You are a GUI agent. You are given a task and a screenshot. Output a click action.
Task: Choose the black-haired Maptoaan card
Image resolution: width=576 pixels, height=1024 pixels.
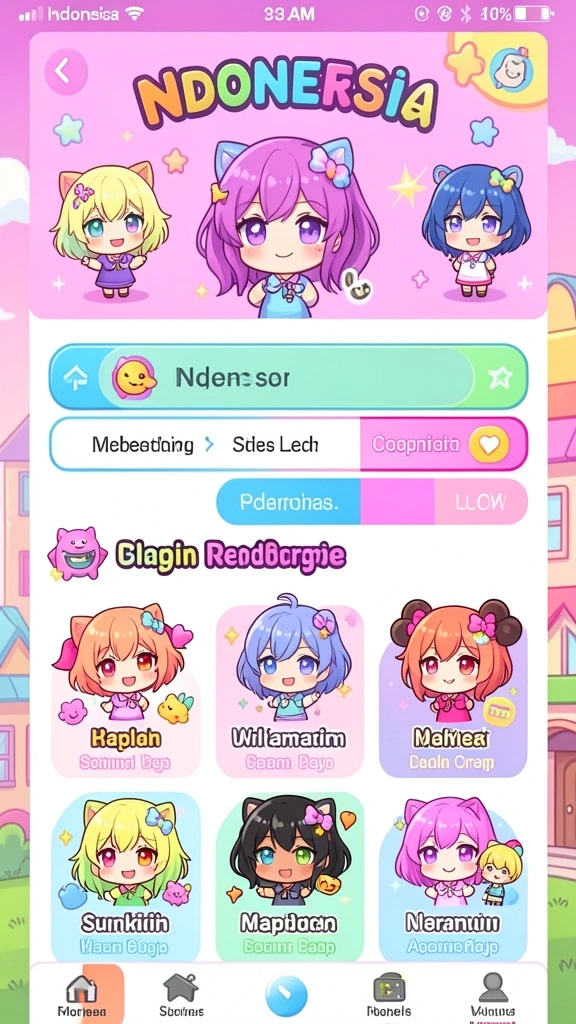click(289, 877)
